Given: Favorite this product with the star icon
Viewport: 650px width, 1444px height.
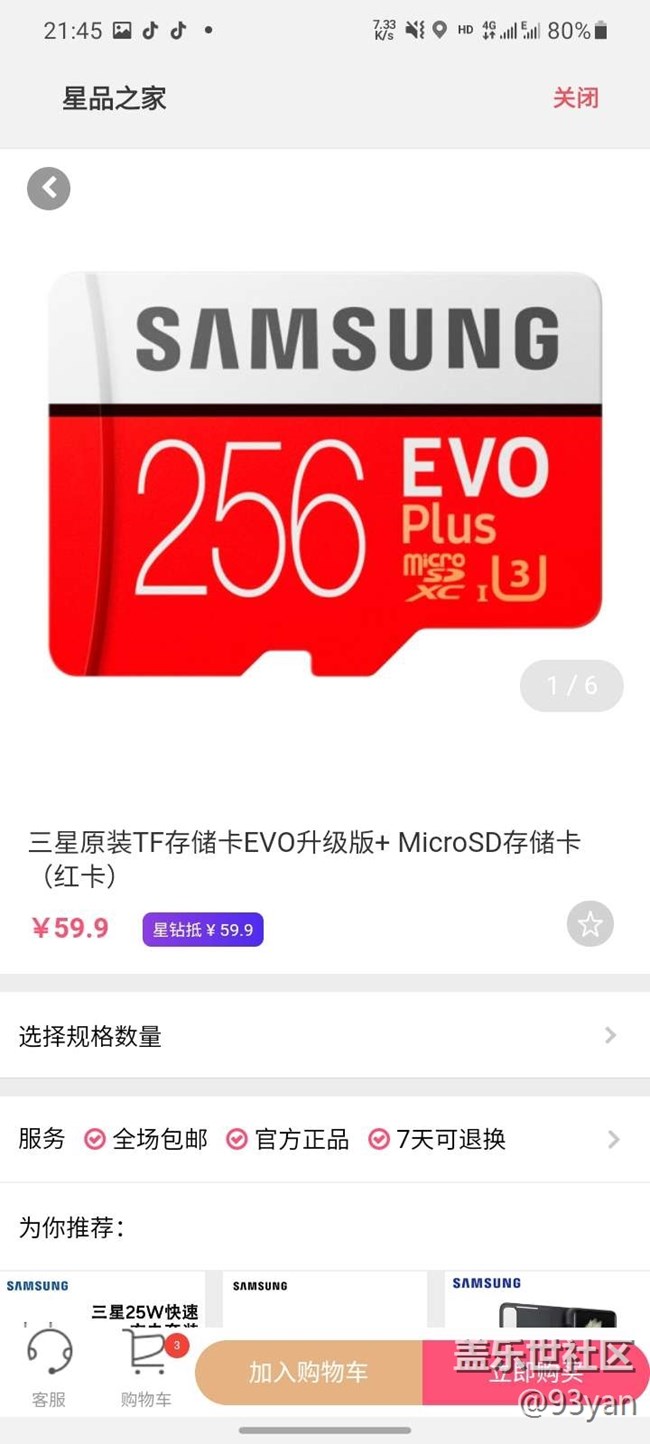Looking at the screenshot, I should 590,924.
